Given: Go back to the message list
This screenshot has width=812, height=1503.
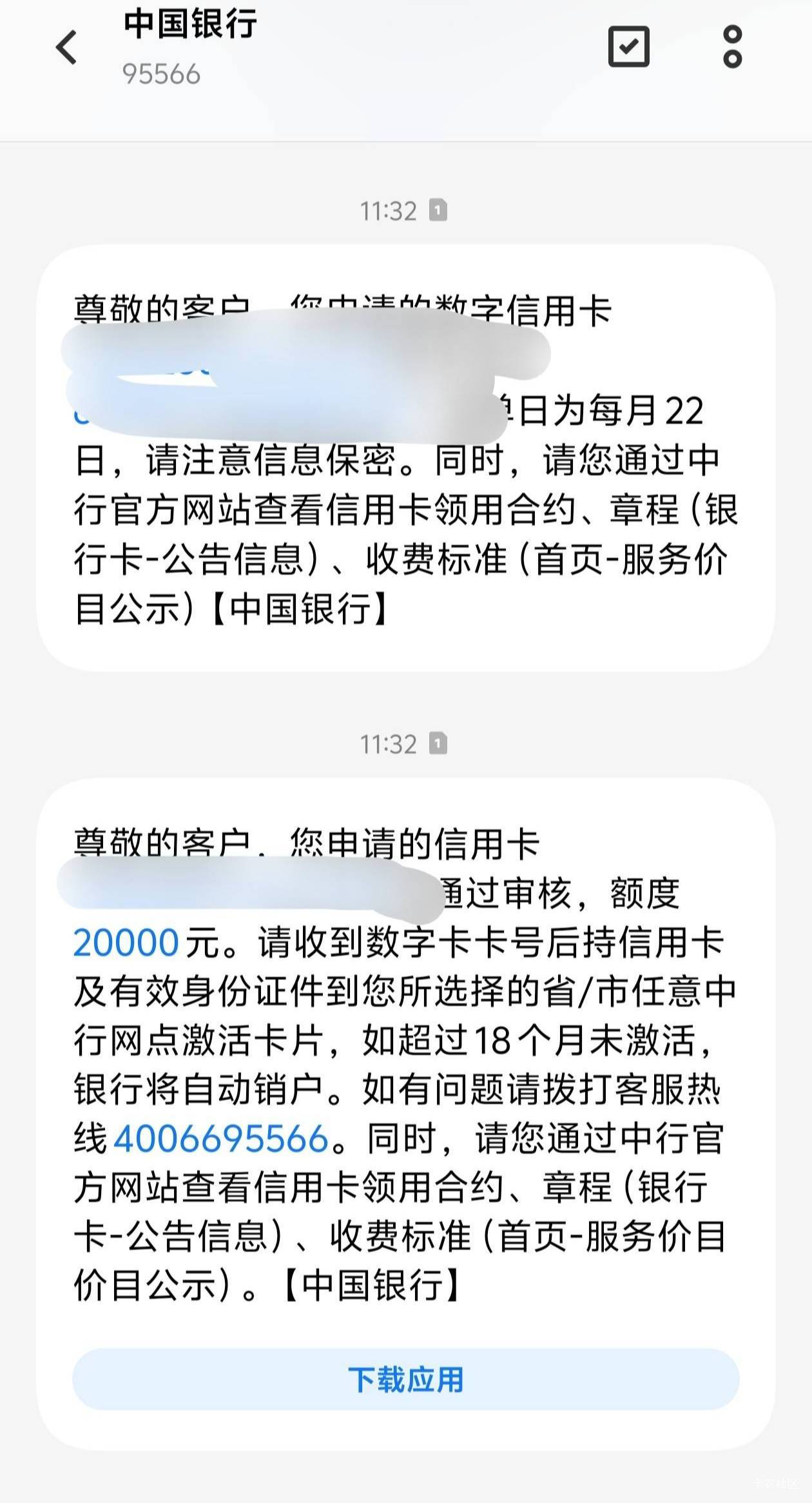Looking at the screenshot, I should click(x=66, y=48).
